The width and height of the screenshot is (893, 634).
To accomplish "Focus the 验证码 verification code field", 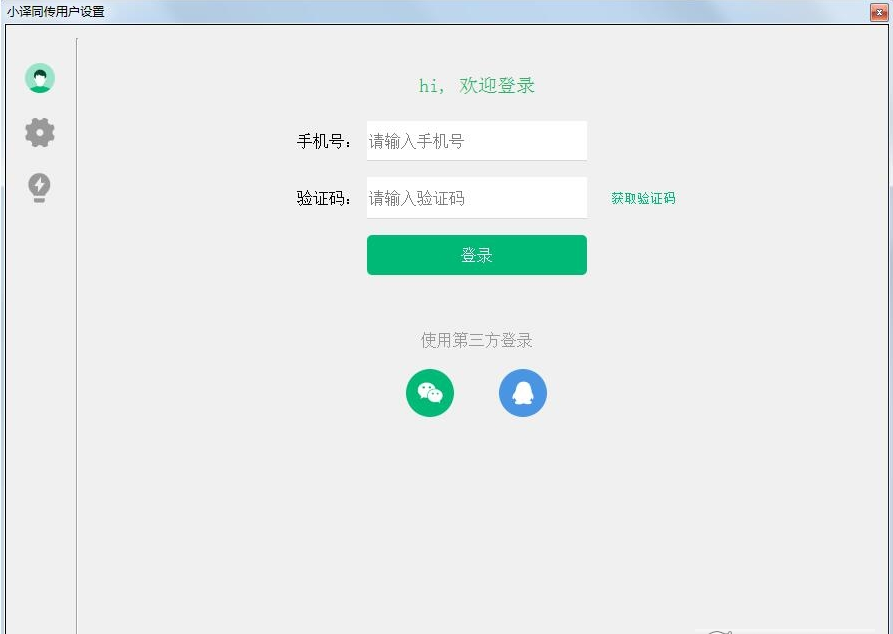I will pos(476,198).
